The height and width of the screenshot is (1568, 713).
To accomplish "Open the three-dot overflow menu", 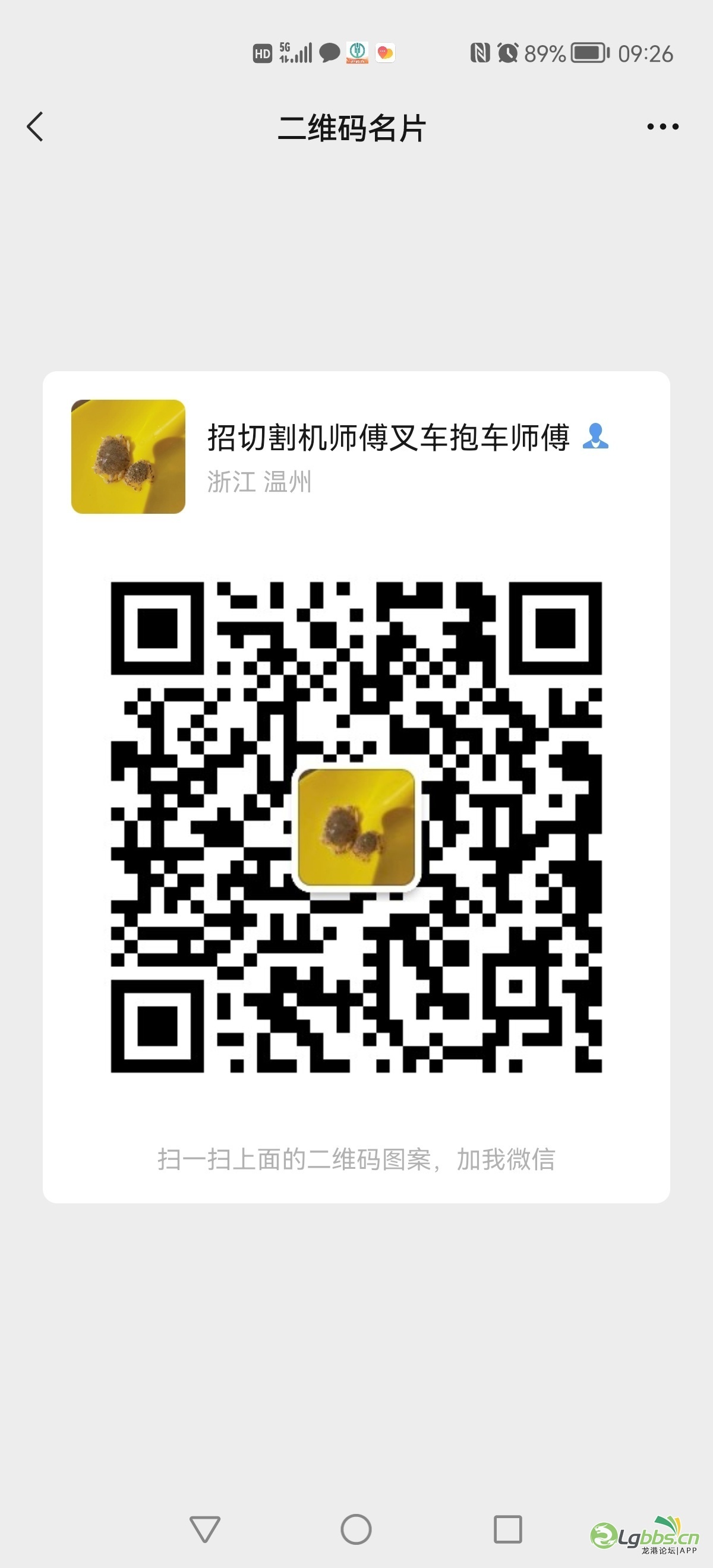I will pyautogui.click(x=662, y=127).
